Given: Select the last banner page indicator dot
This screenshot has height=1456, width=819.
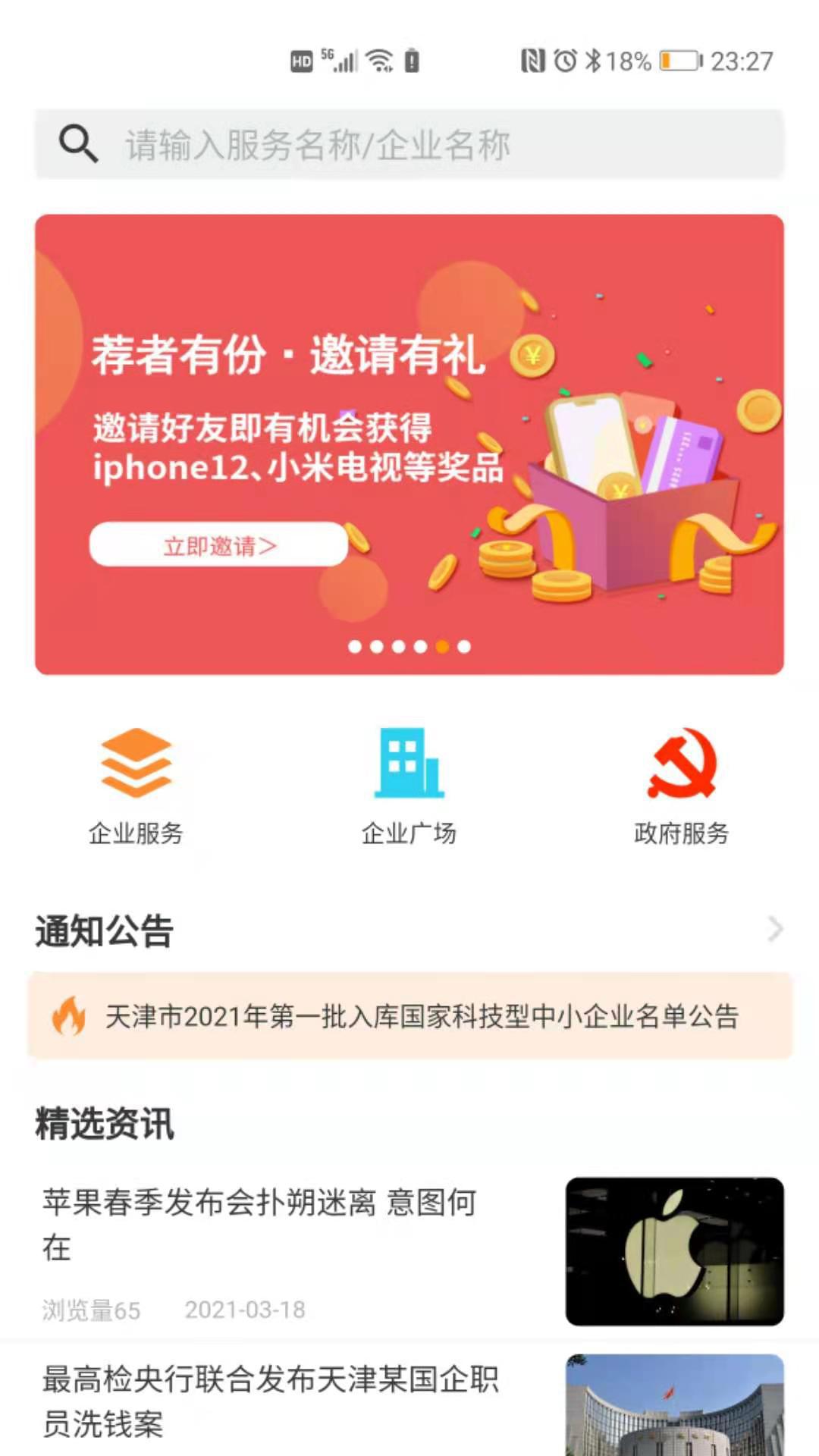Looking at the screenshot, I should pos(464,647).
